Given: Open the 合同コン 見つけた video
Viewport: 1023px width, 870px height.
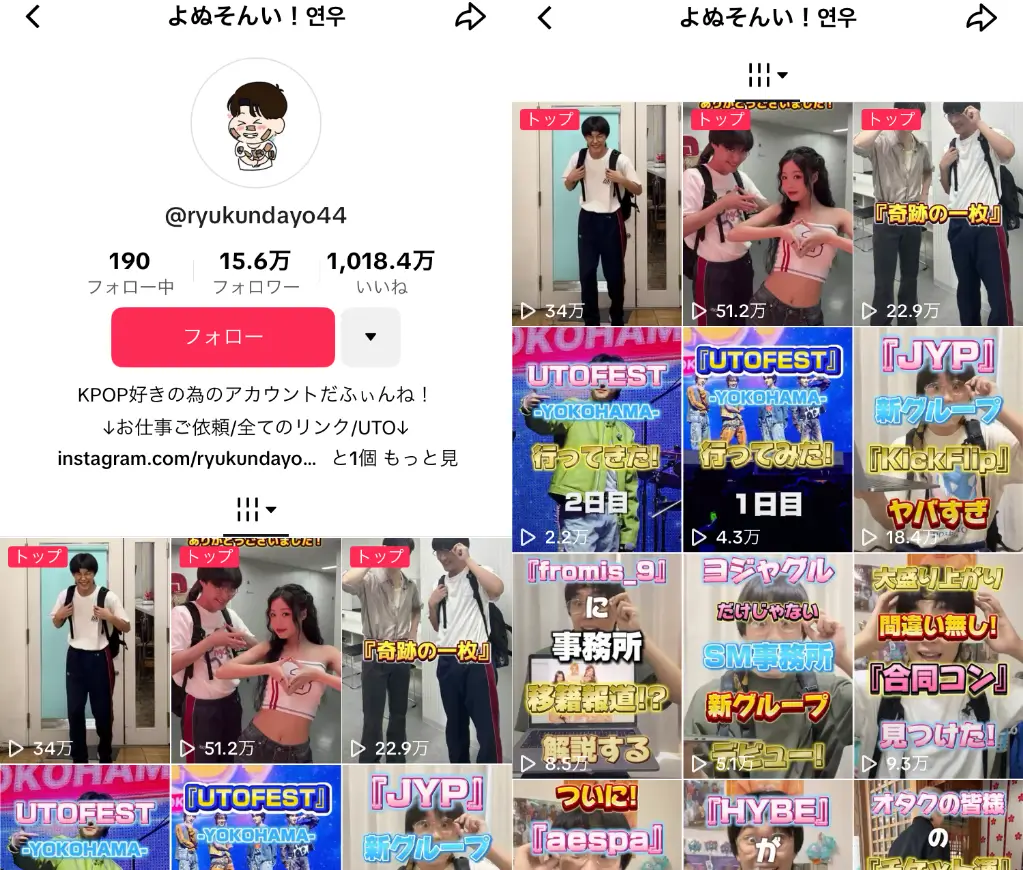Looking at the screenshot, I should 938,666.
